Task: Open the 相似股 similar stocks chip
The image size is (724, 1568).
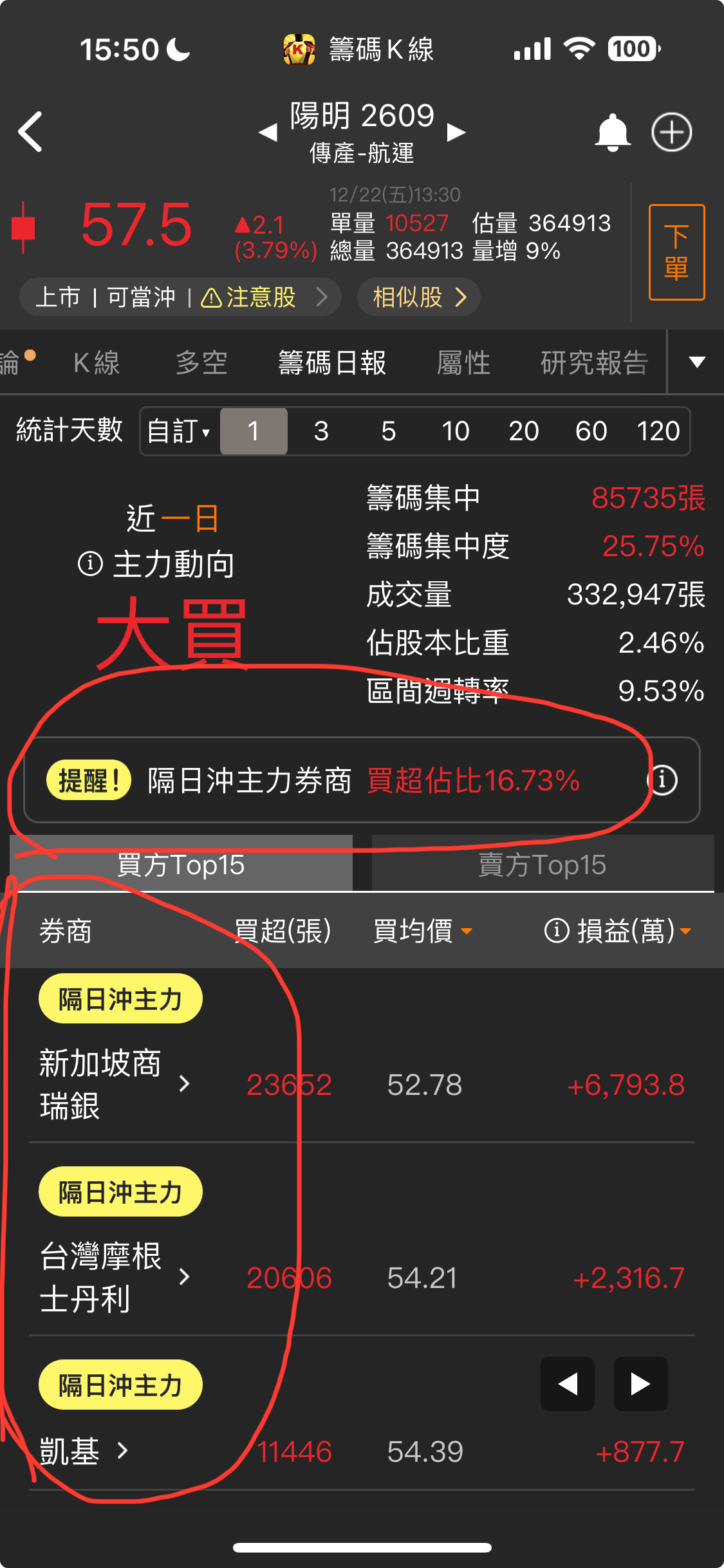Action: (419, 297)
